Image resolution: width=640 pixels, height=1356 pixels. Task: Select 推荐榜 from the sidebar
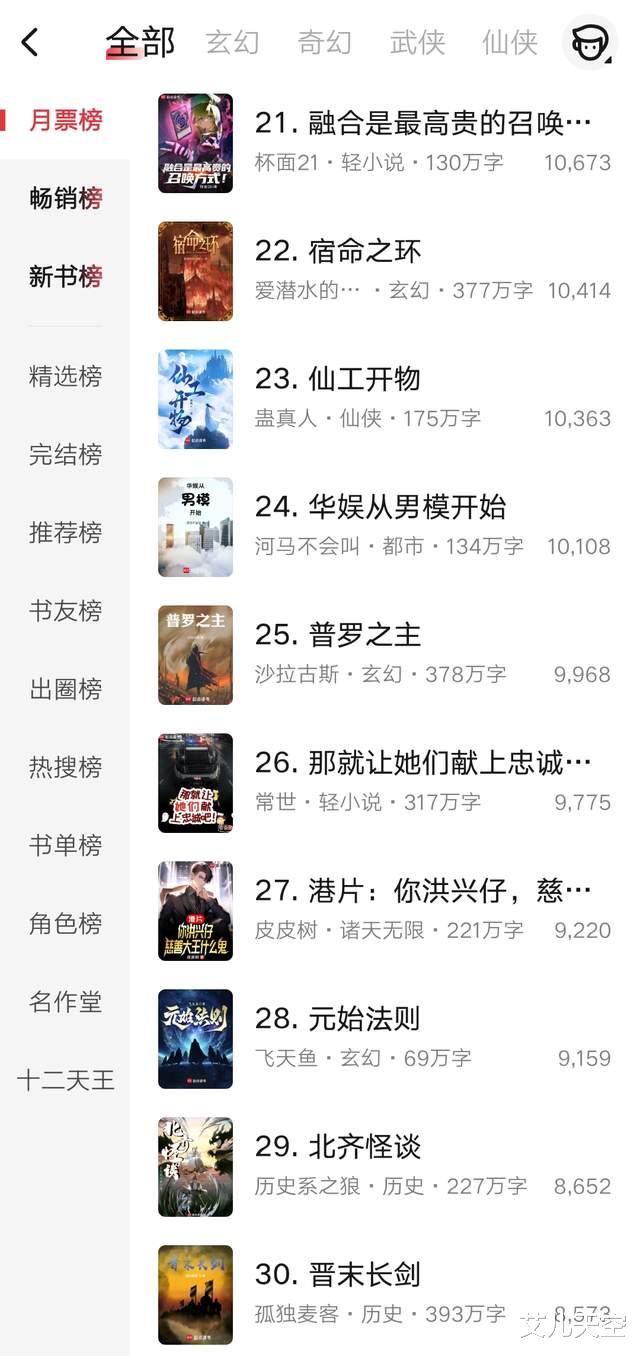click(x=65, y=532)
